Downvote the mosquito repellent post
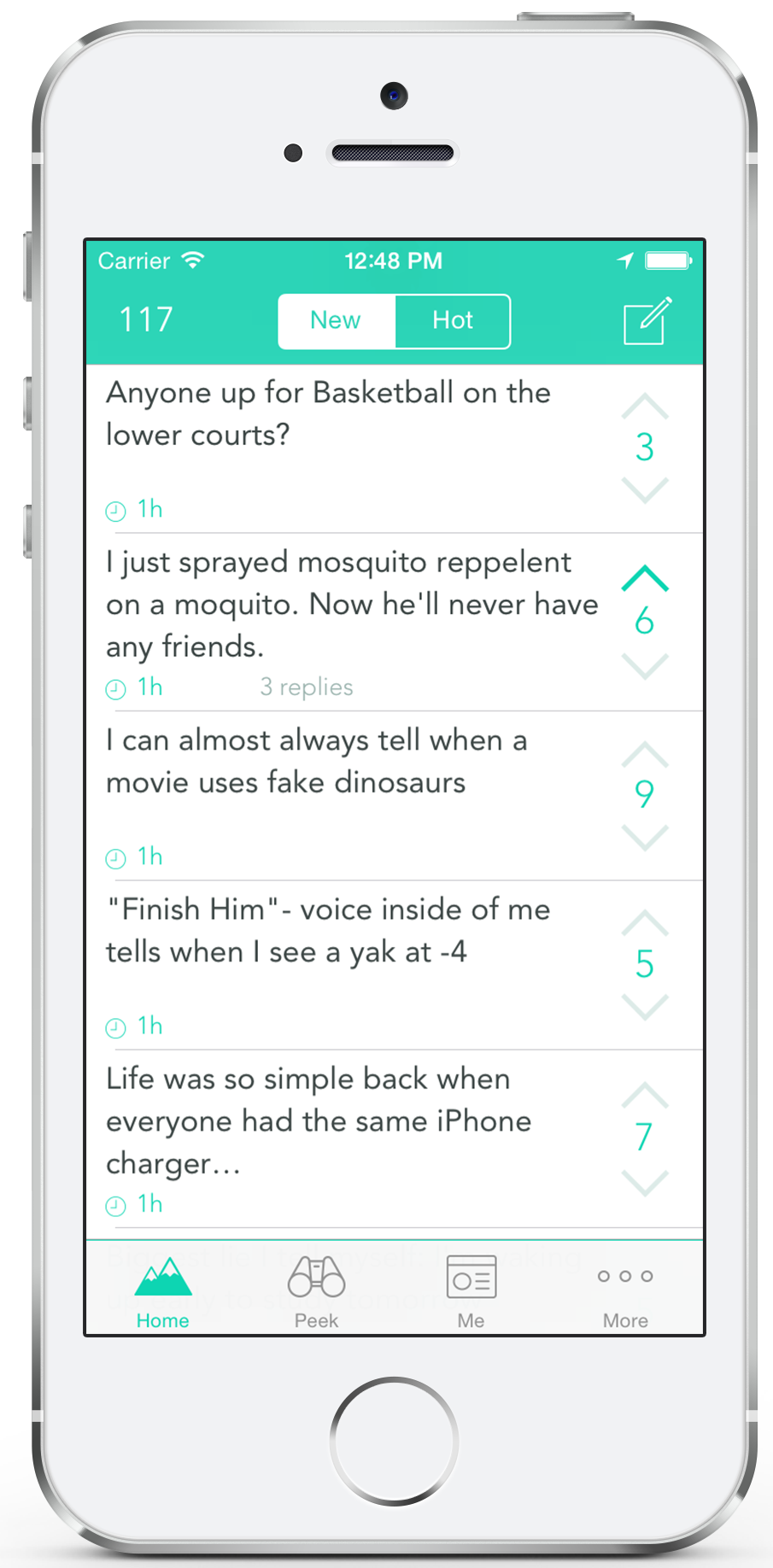This screenshot has height=1568, width=773. [645, 666]
